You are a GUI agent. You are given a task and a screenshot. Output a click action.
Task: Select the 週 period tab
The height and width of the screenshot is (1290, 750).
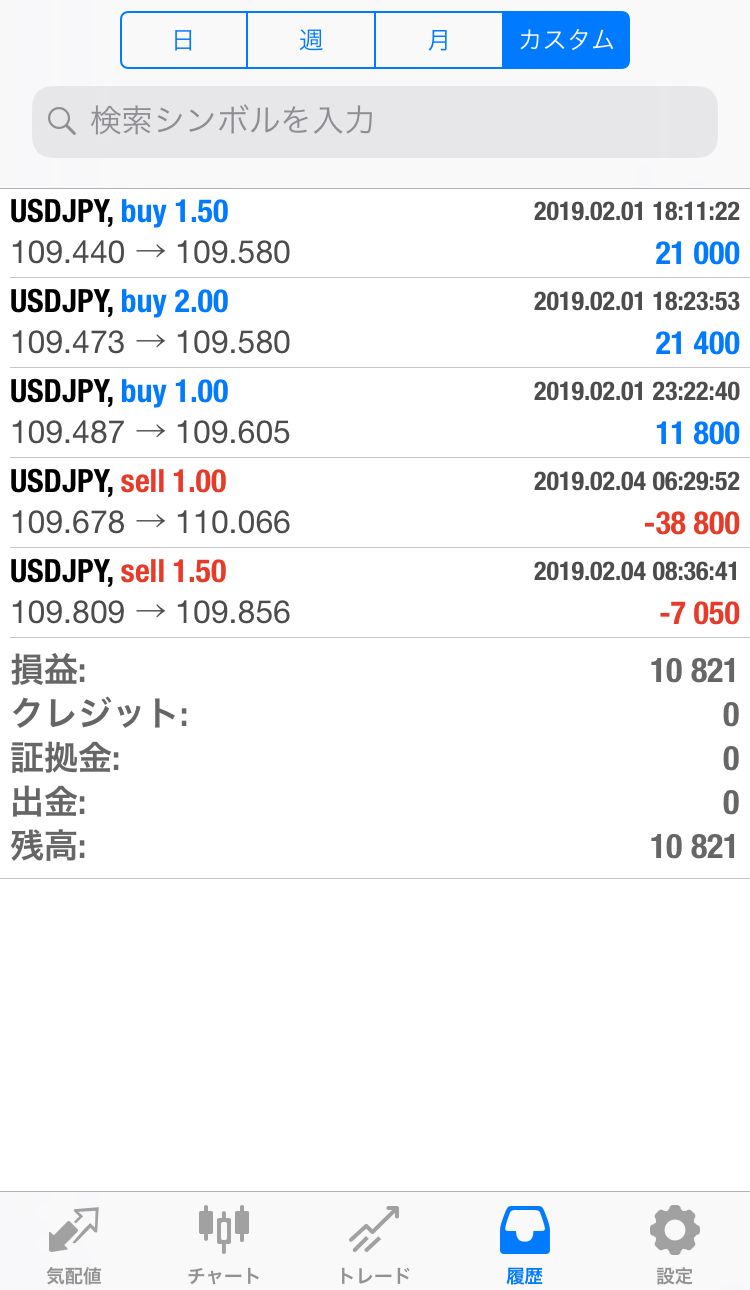point(311,40)
